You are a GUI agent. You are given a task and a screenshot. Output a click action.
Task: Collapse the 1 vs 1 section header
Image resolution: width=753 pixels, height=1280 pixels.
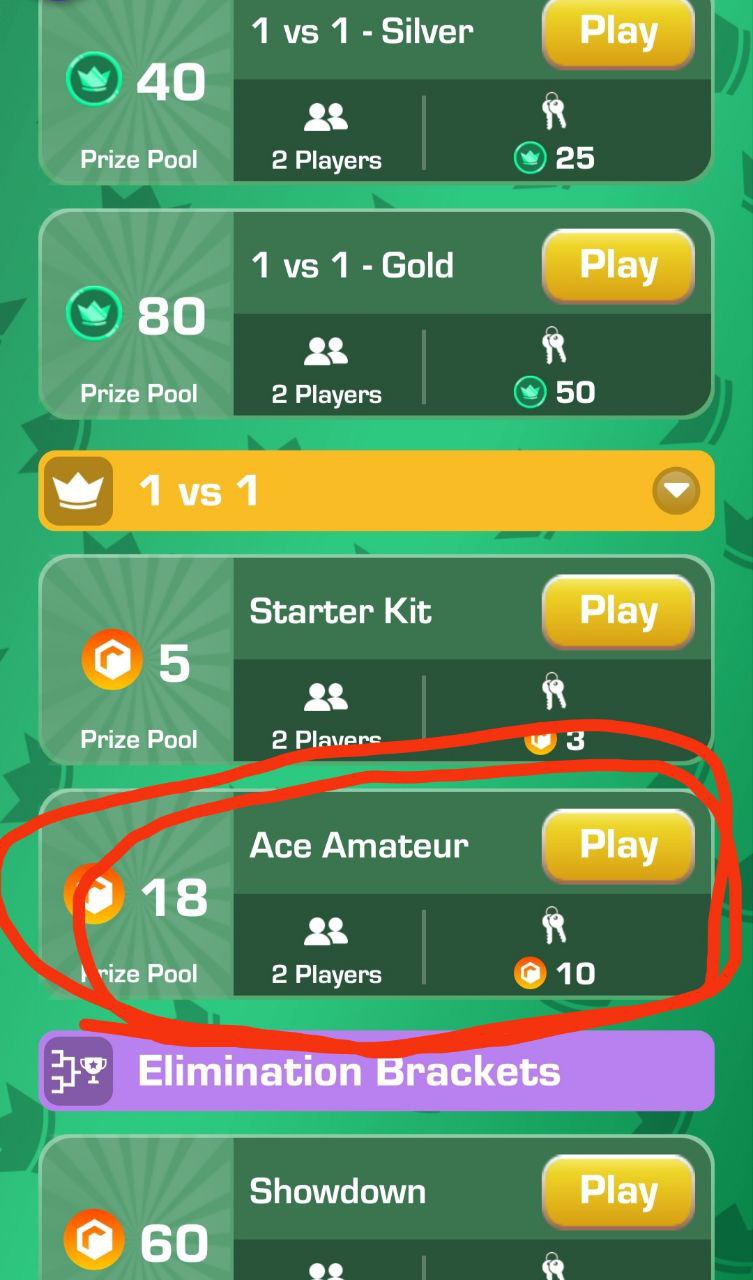[x=676, y=490]
